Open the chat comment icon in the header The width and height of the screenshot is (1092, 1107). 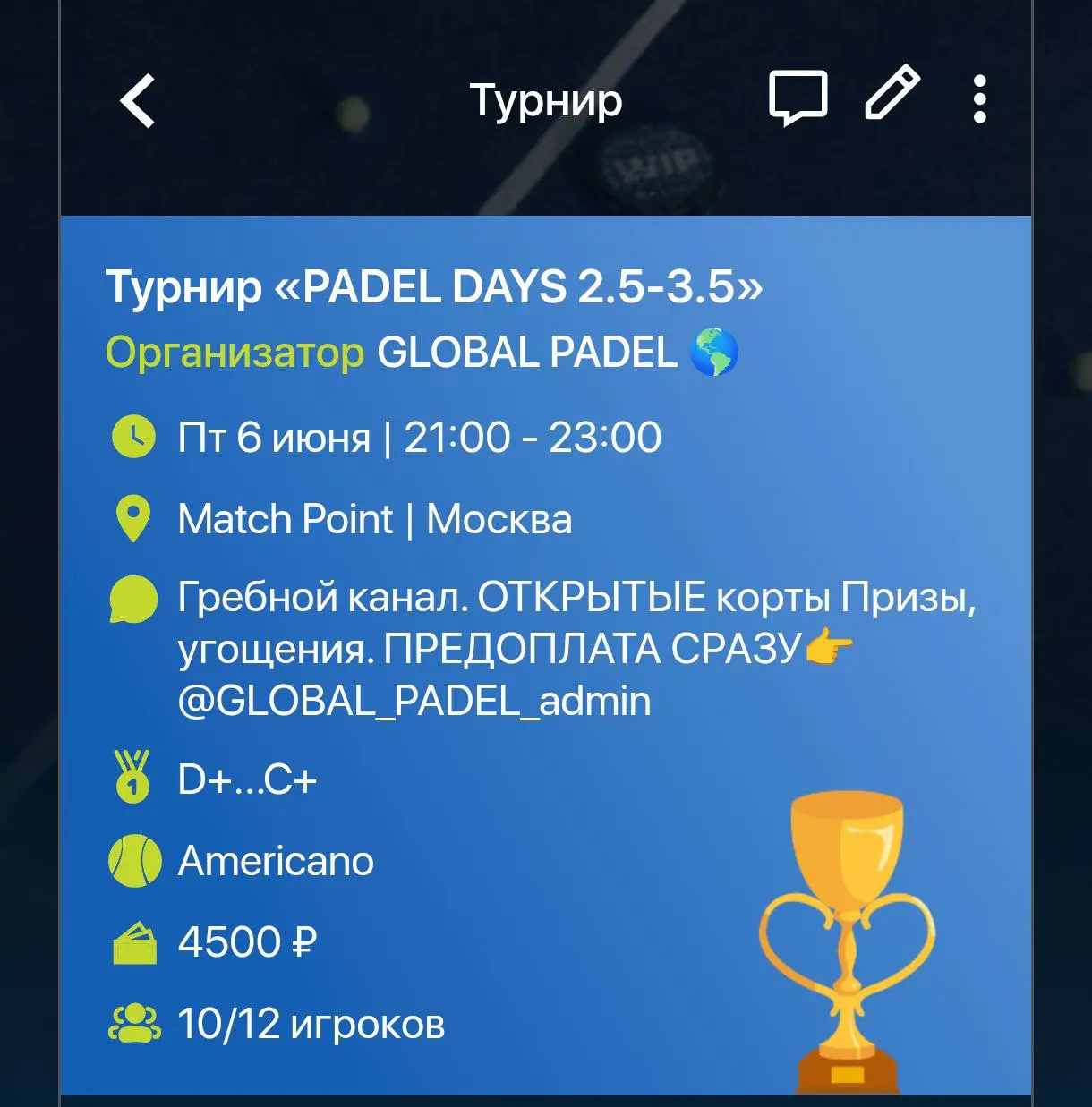798,97
